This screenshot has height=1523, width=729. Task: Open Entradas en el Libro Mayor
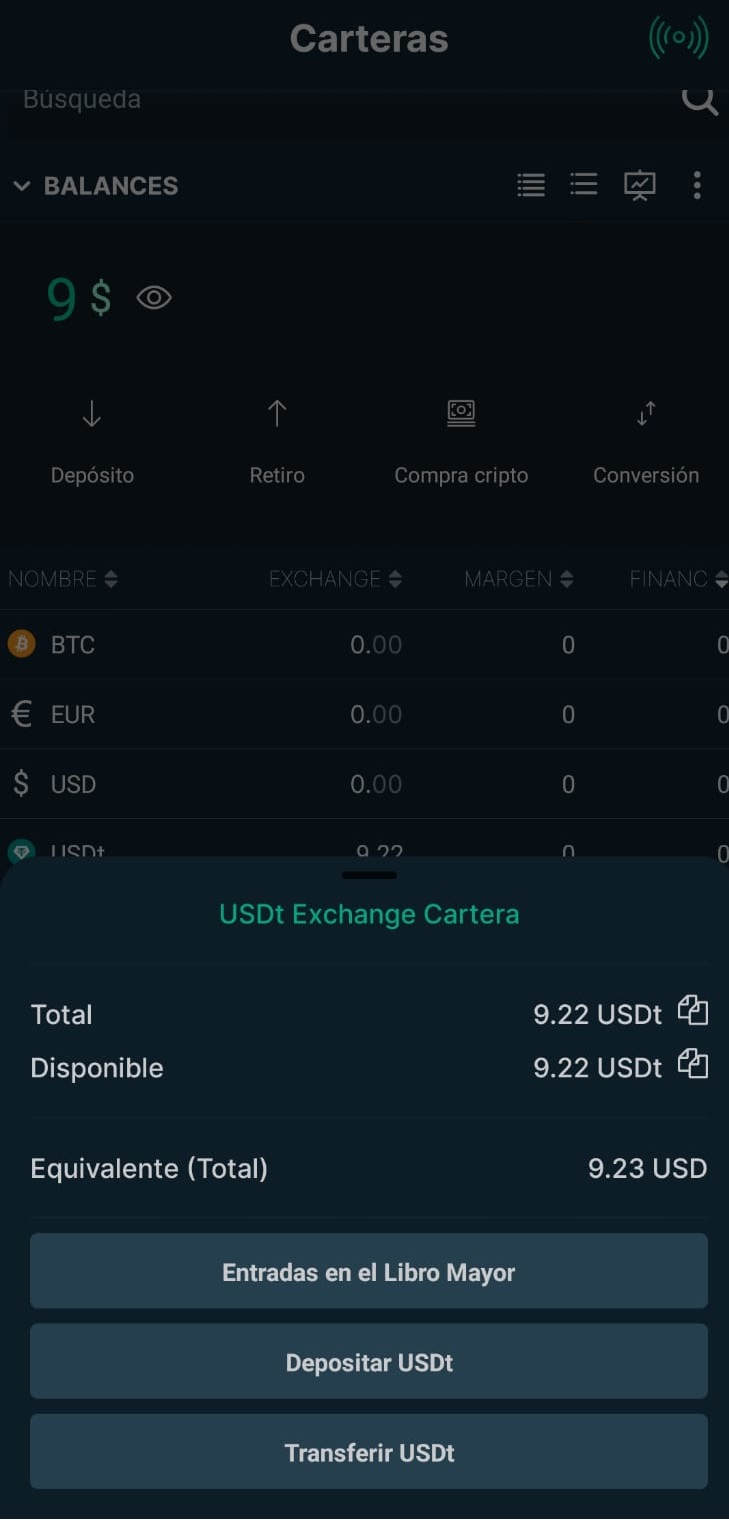pos(369,1271)
